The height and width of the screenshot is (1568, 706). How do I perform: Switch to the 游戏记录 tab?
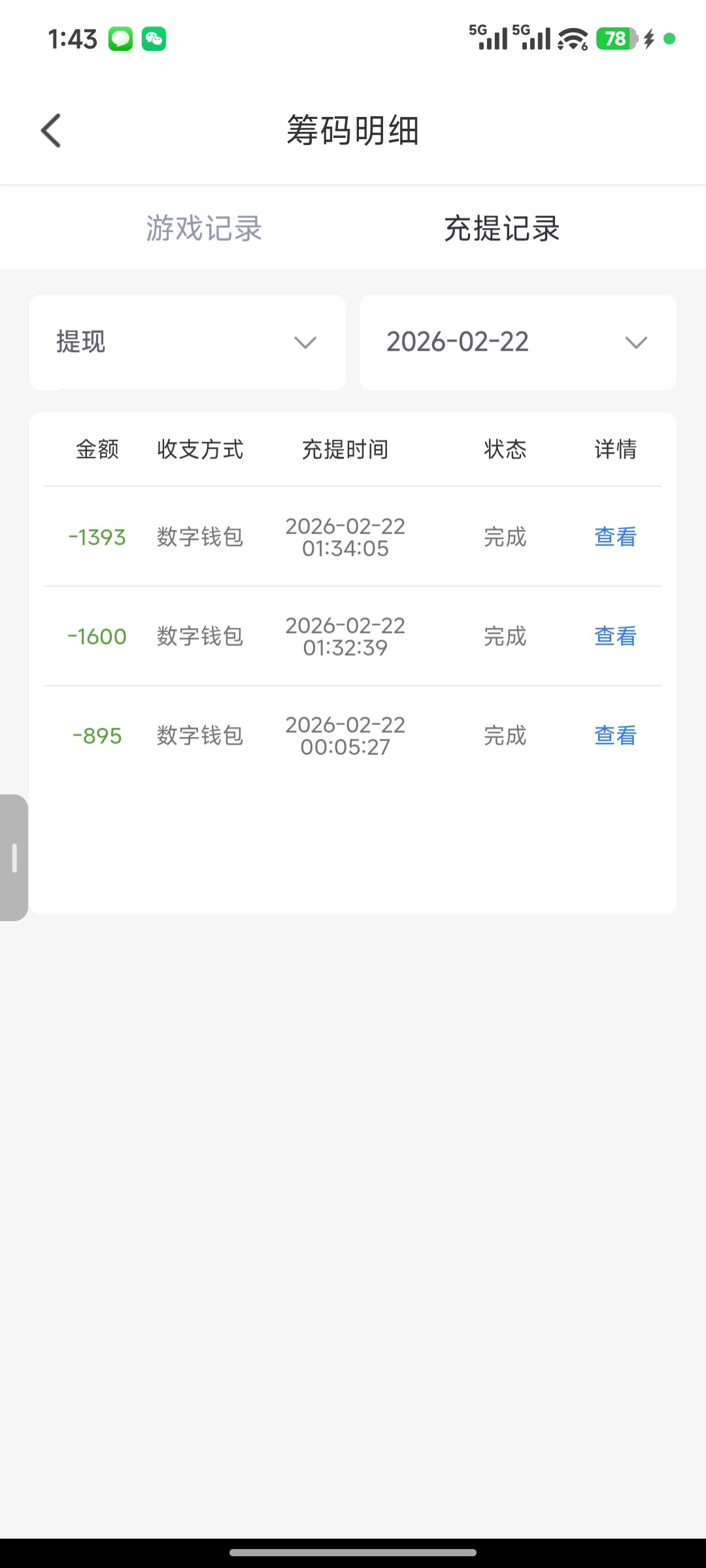(204, 229)
